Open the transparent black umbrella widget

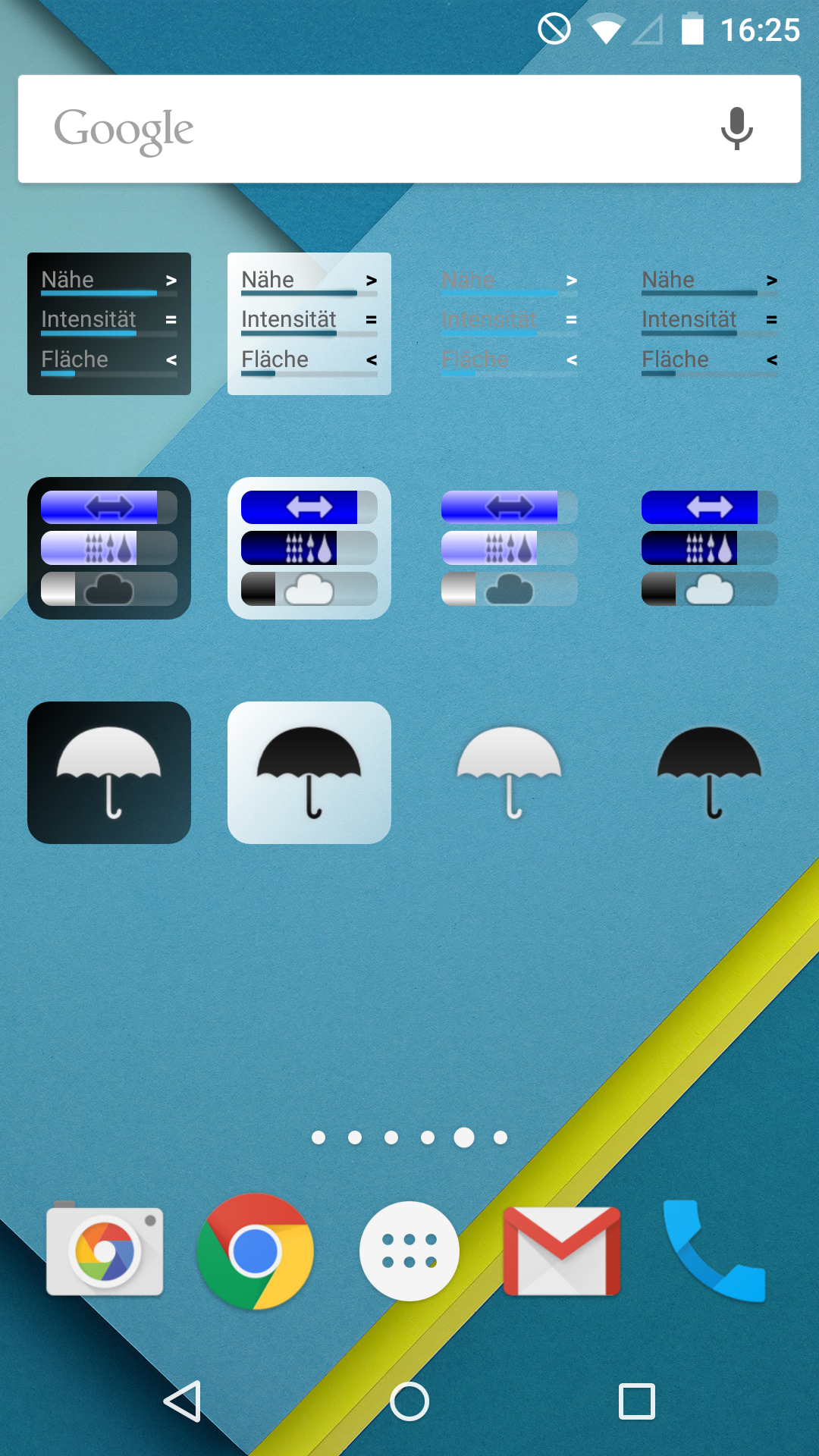(x=710, y=773)
